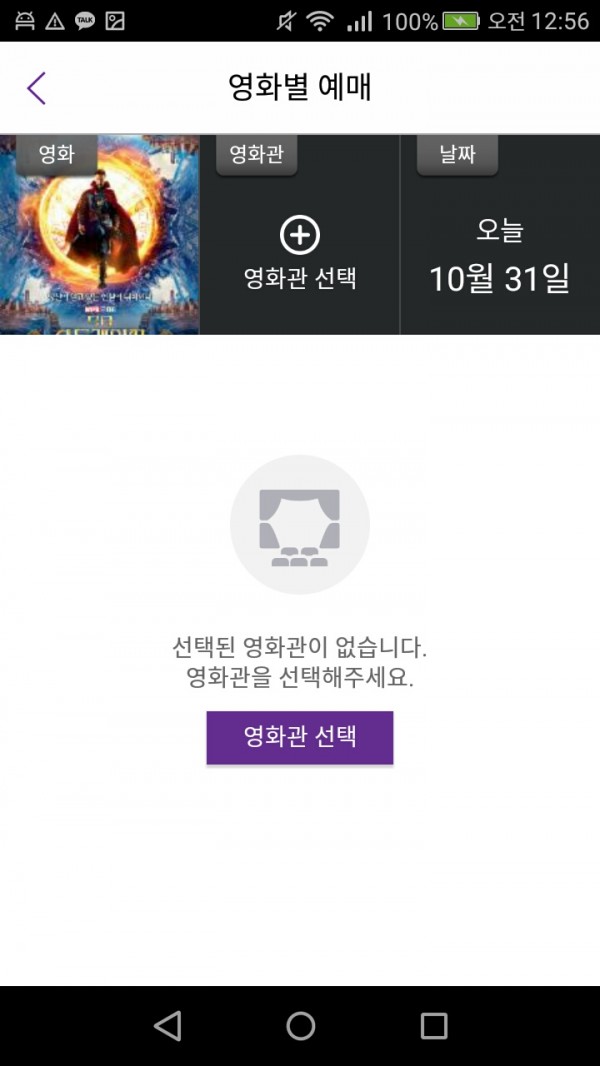This screenshot has height=1066, width=600.
Task: Tap the purple 영화관 선택 button
Action: point(300,738)
